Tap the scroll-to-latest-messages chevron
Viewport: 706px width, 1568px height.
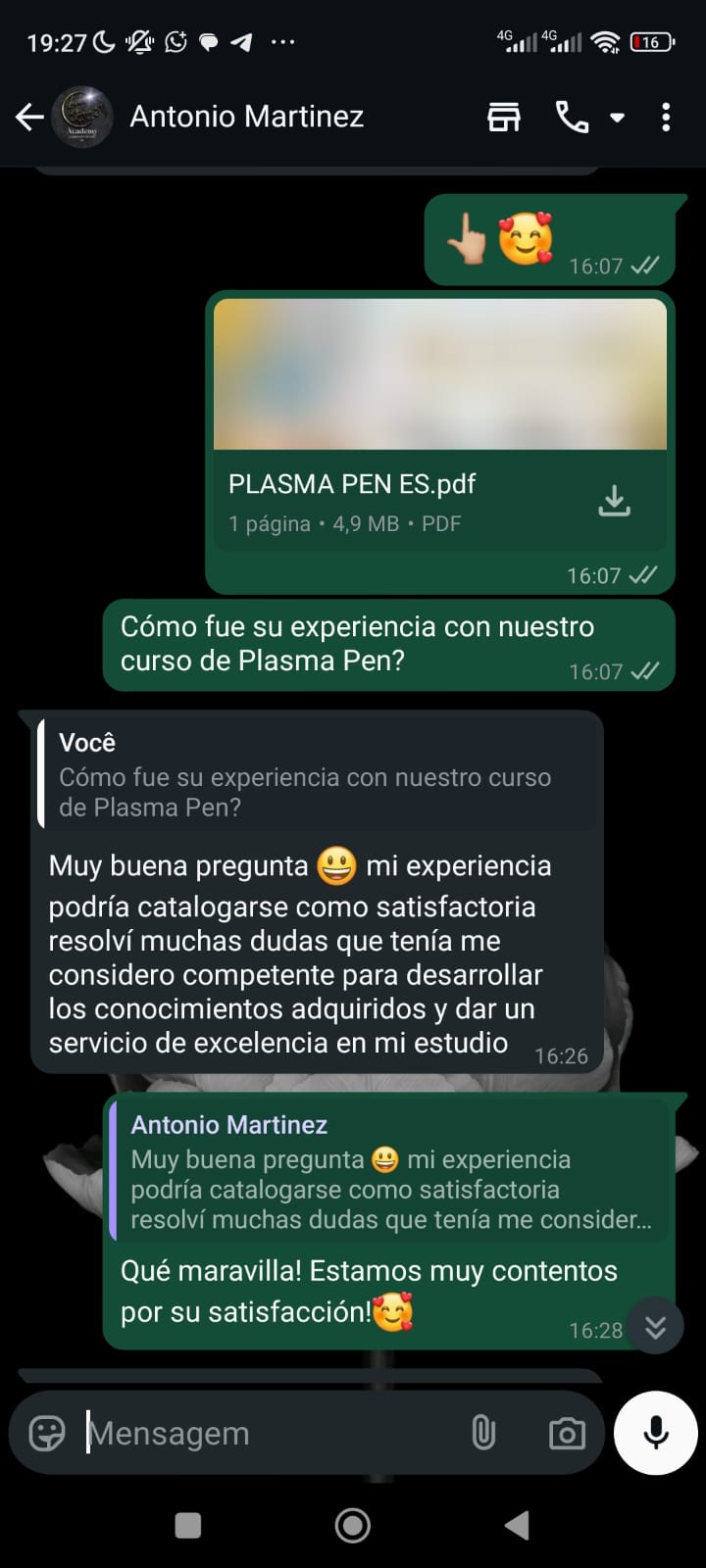click(x=655, y=1326)
